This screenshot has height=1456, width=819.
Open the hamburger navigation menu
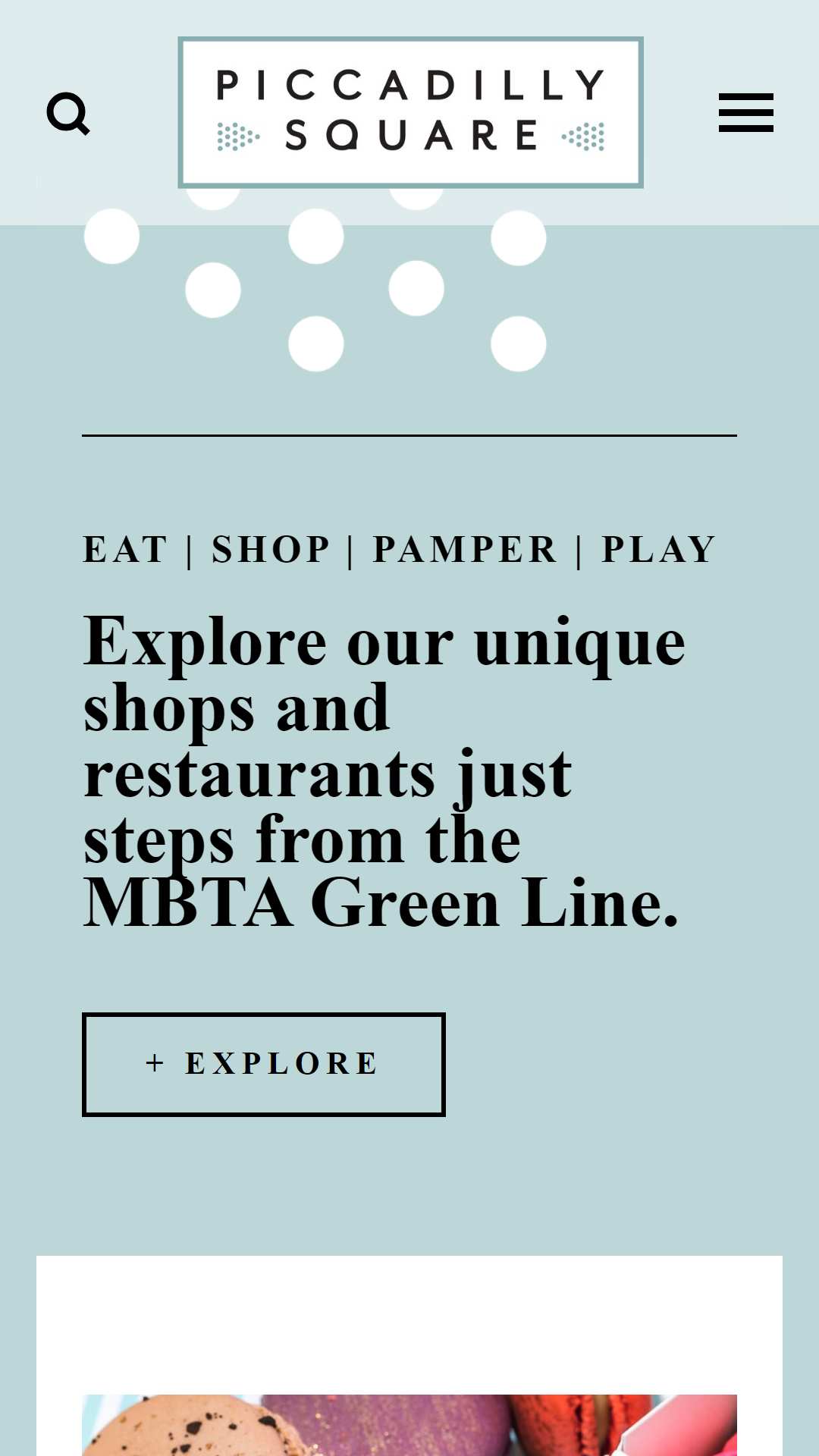pos(746,113)
